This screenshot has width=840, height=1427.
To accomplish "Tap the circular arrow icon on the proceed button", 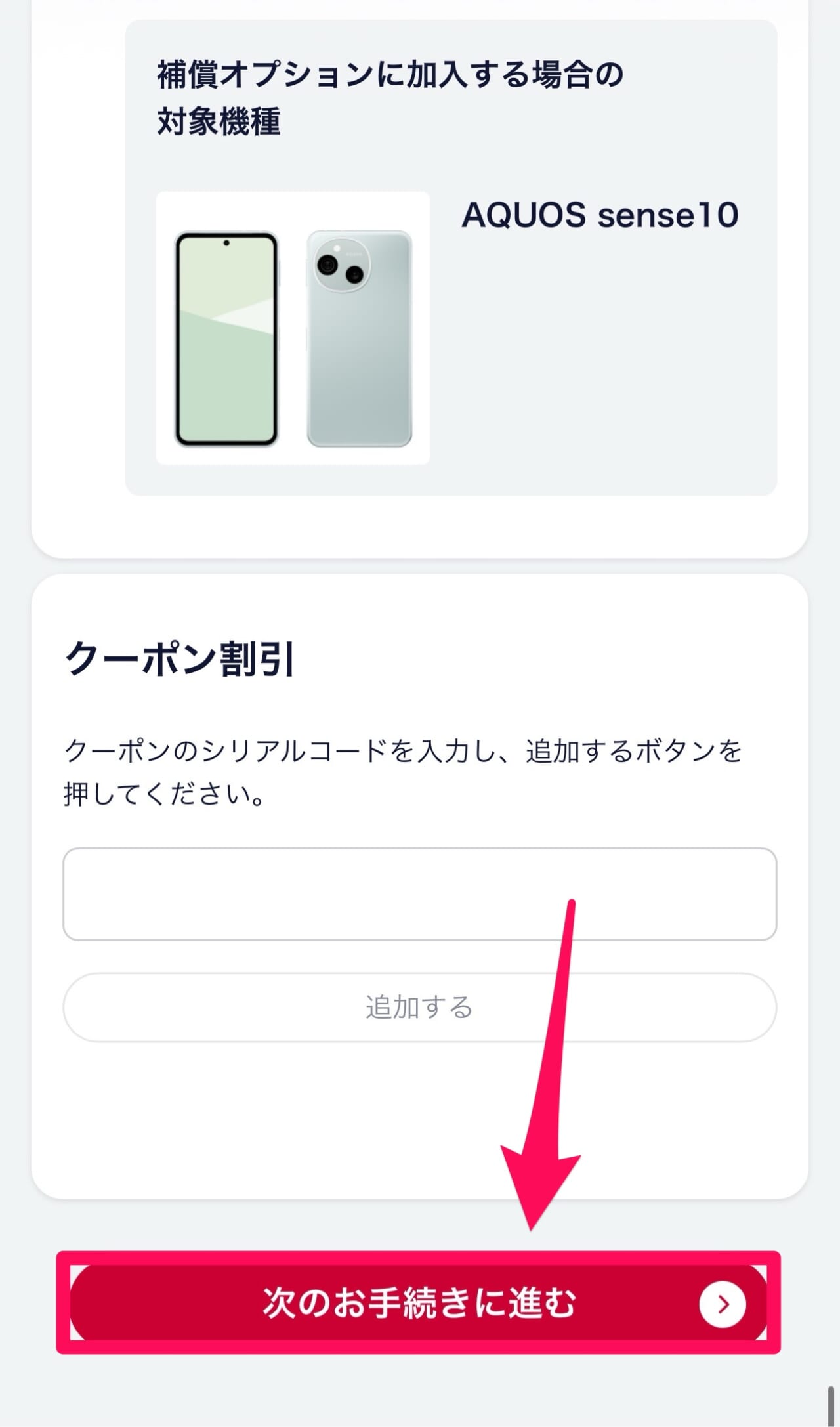I will [724, 1305].
